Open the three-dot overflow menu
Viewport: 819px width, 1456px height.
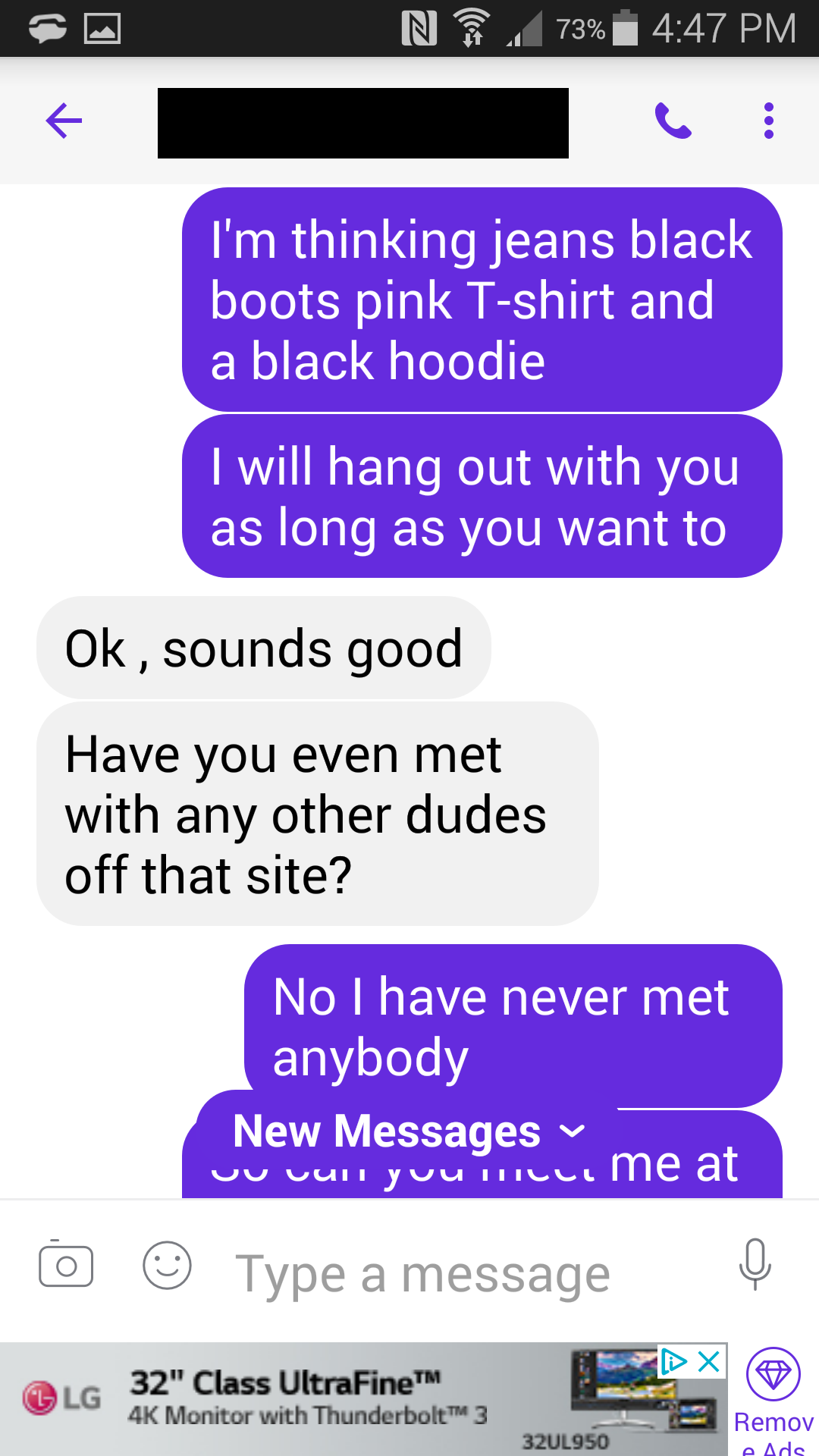pyautogui.click(x=769, y=121)
